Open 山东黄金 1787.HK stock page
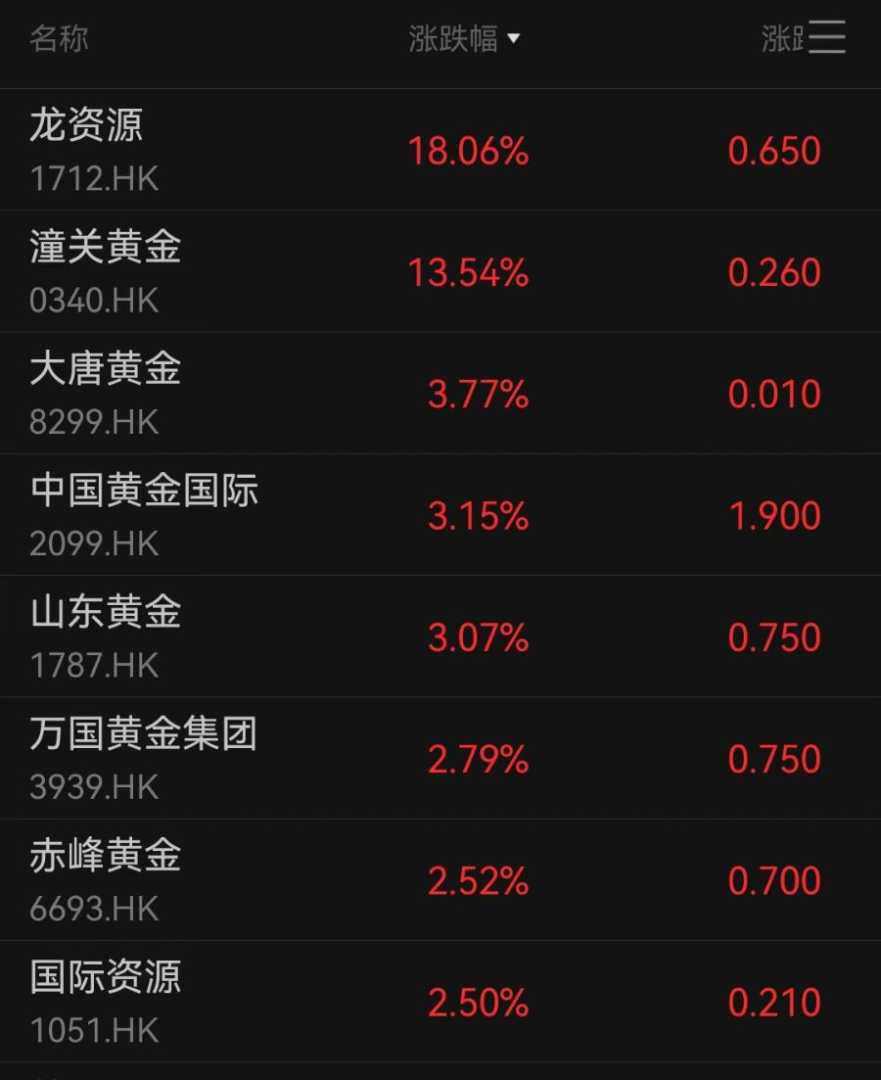The image size is (881, 1080). click(105, 637)
